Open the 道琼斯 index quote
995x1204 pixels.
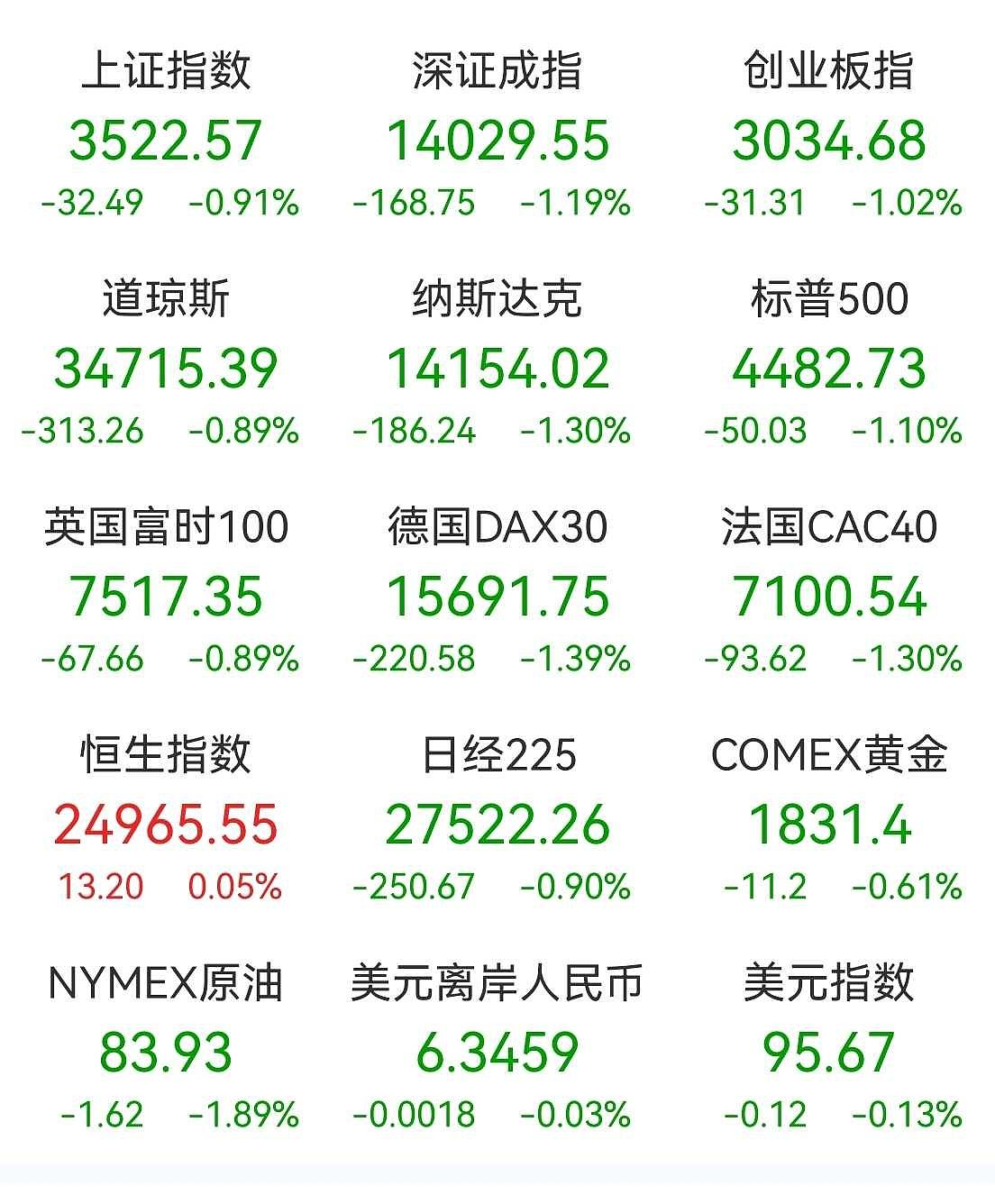166,368
